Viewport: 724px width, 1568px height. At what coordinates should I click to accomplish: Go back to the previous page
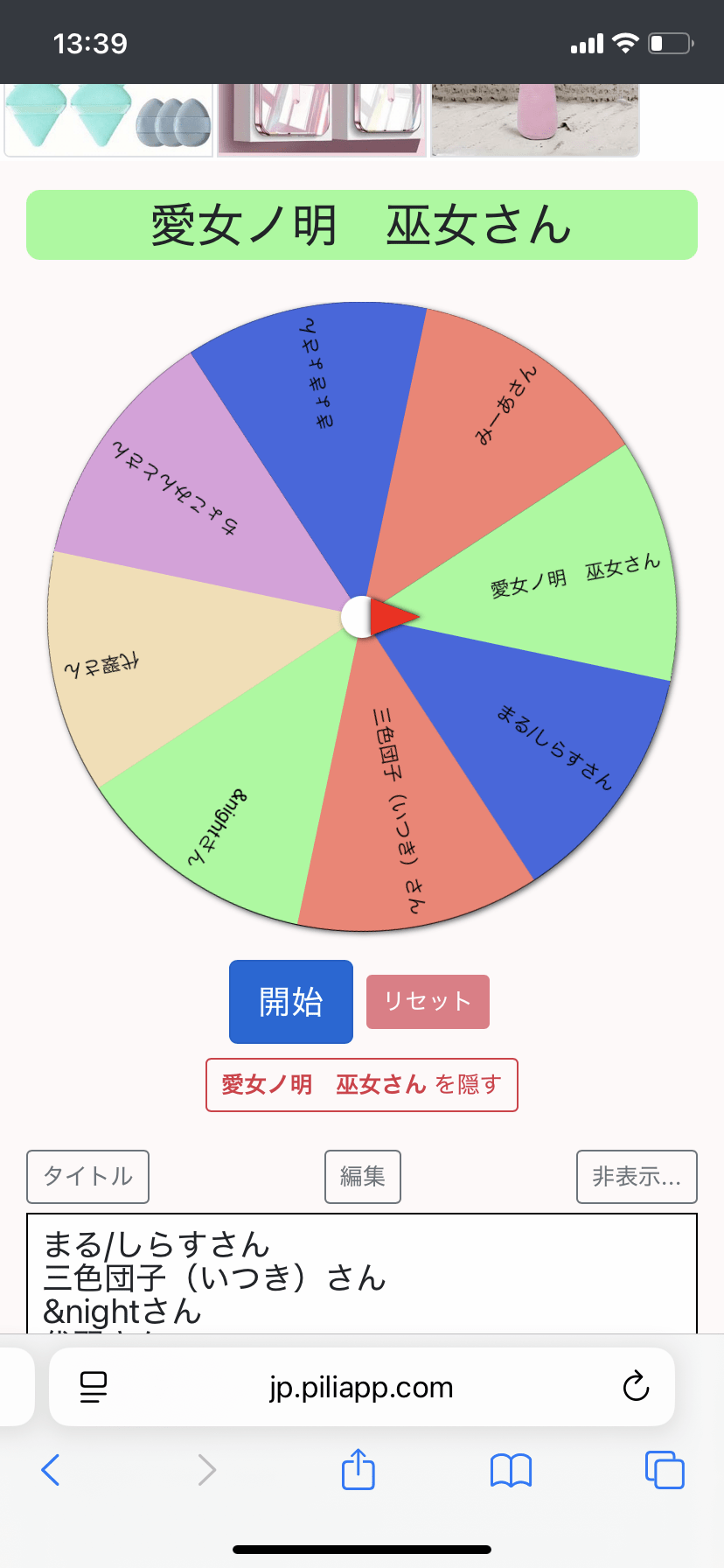51,1470
